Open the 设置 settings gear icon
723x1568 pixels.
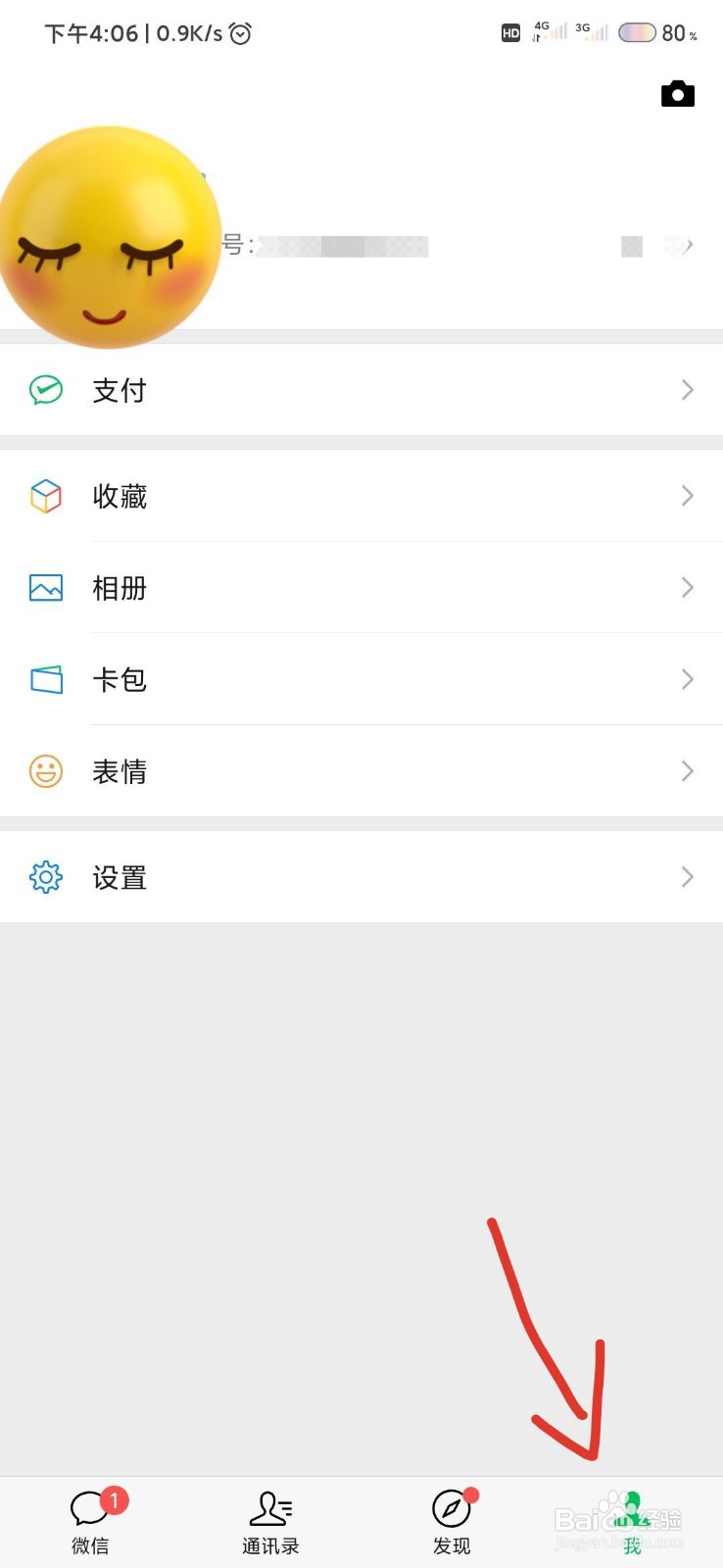point(45,877)
